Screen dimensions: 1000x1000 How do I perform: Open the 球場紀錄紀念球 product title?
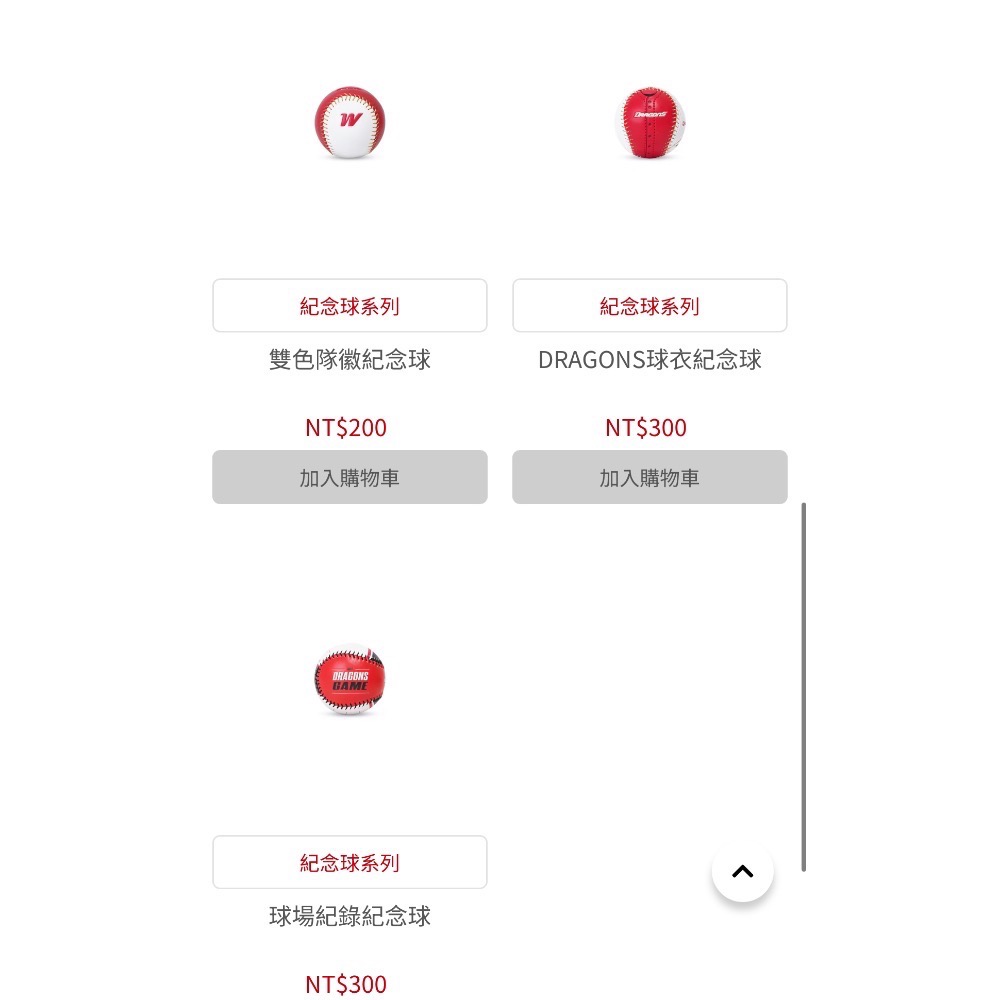click(x=349, y=916)
